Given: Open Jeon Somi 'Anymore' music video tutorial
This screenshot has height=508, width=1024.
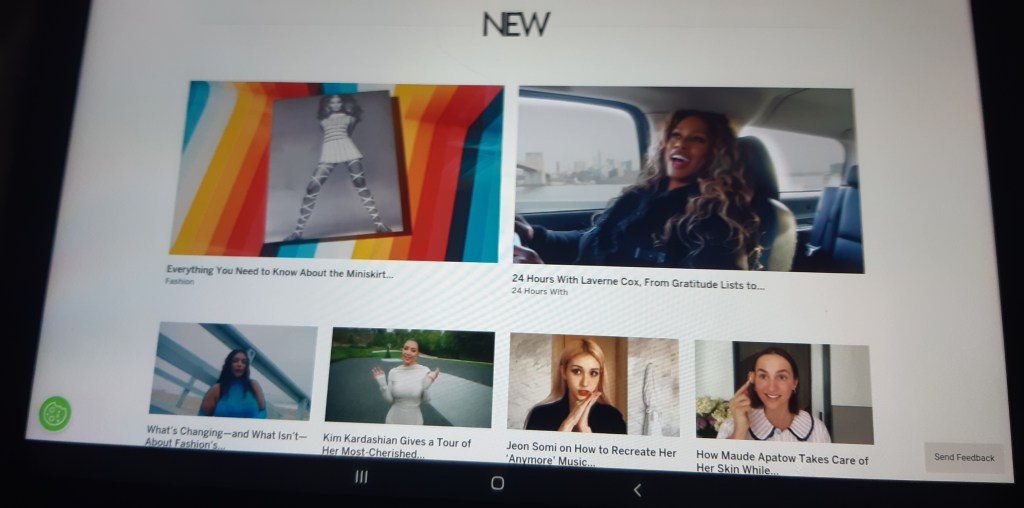Looking at the screenshot, I should tap(593, 385).
